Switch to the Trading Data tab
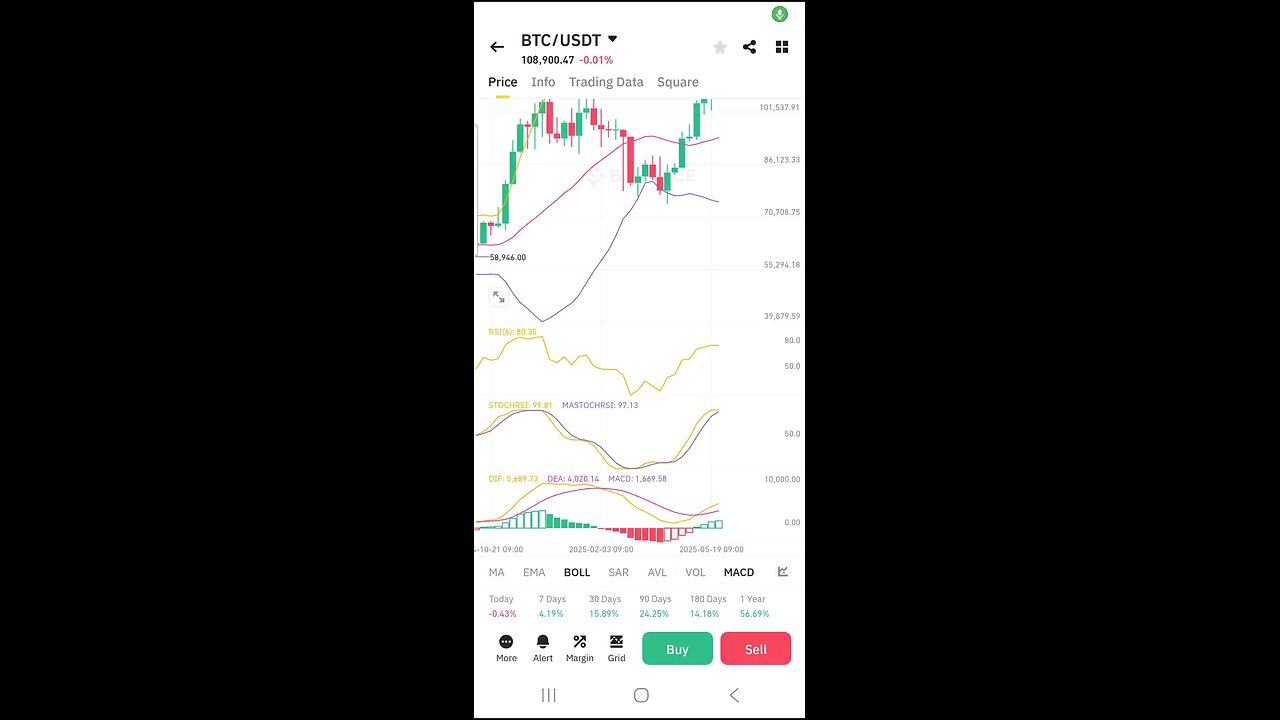1280x720 pixels. [x=606, y=82]
